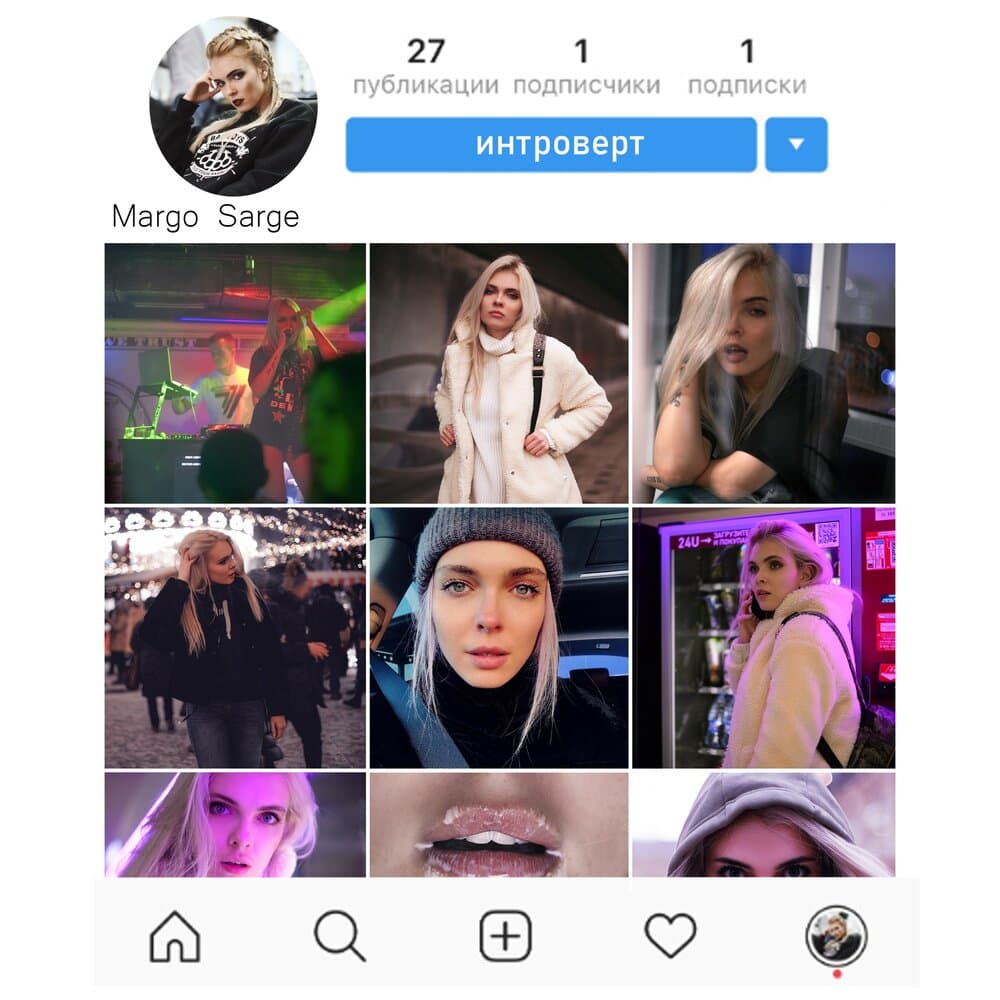Go to the home feed tab
The image size is (1000, 1000).
(175, 937)
